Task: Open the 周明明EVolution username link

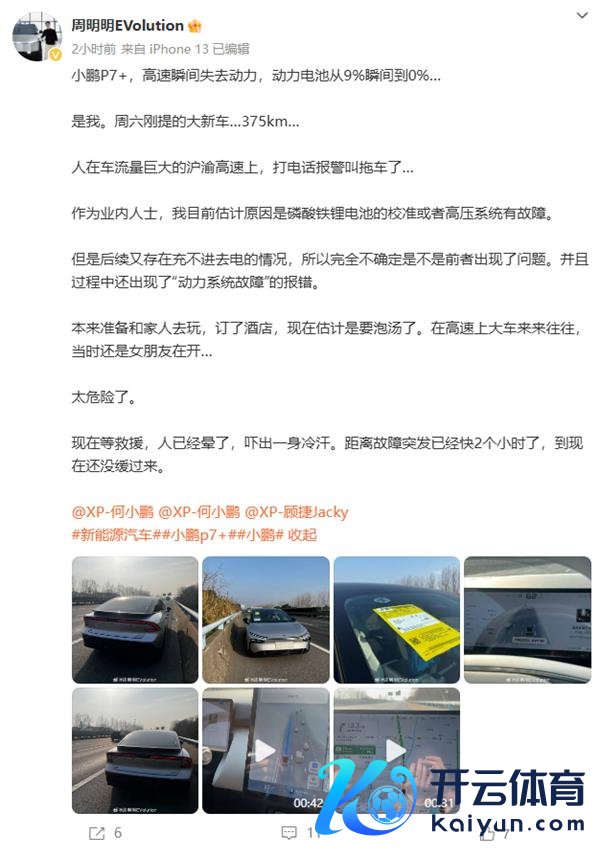Action: pyautogui.click(x=127, y=25)
